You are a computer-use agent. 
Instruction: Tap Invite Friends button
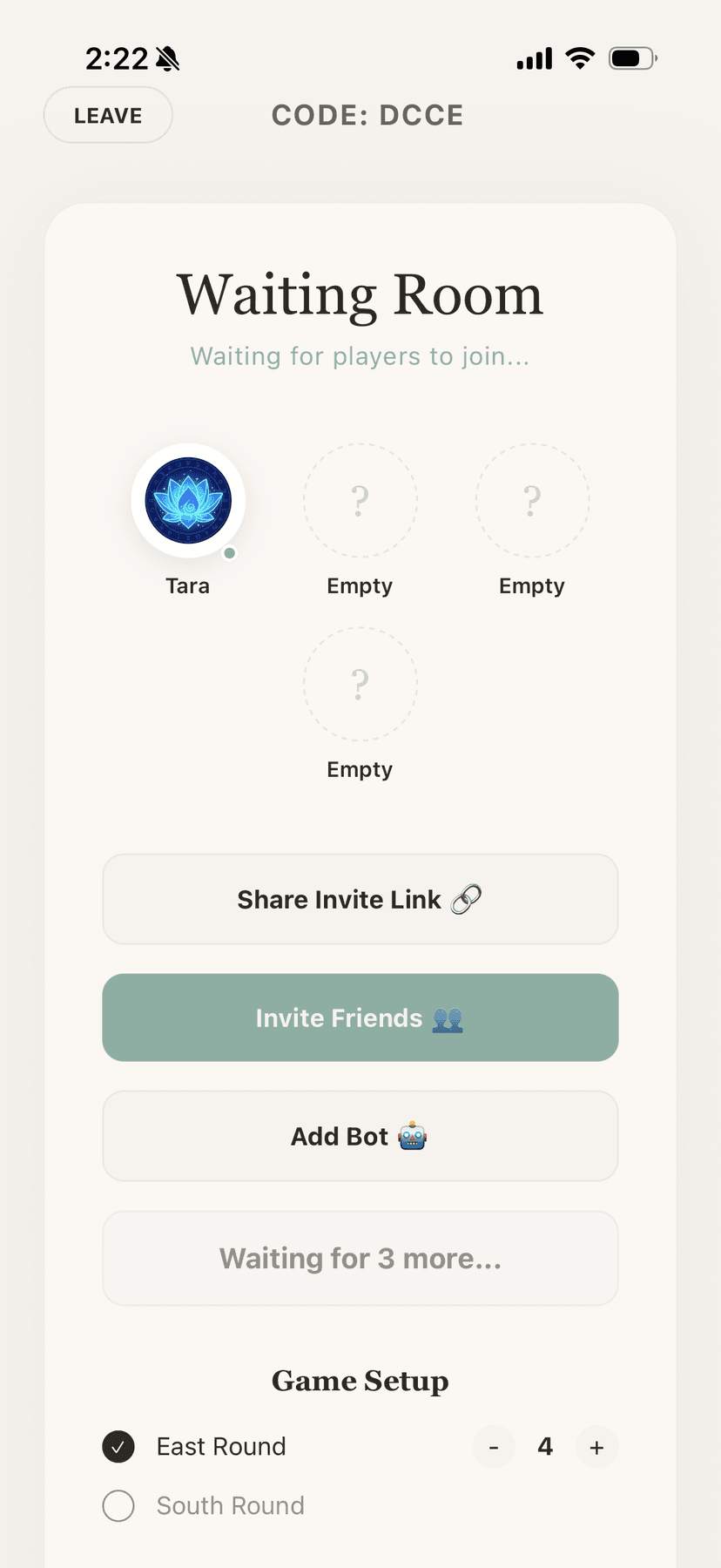point(360,1017)
